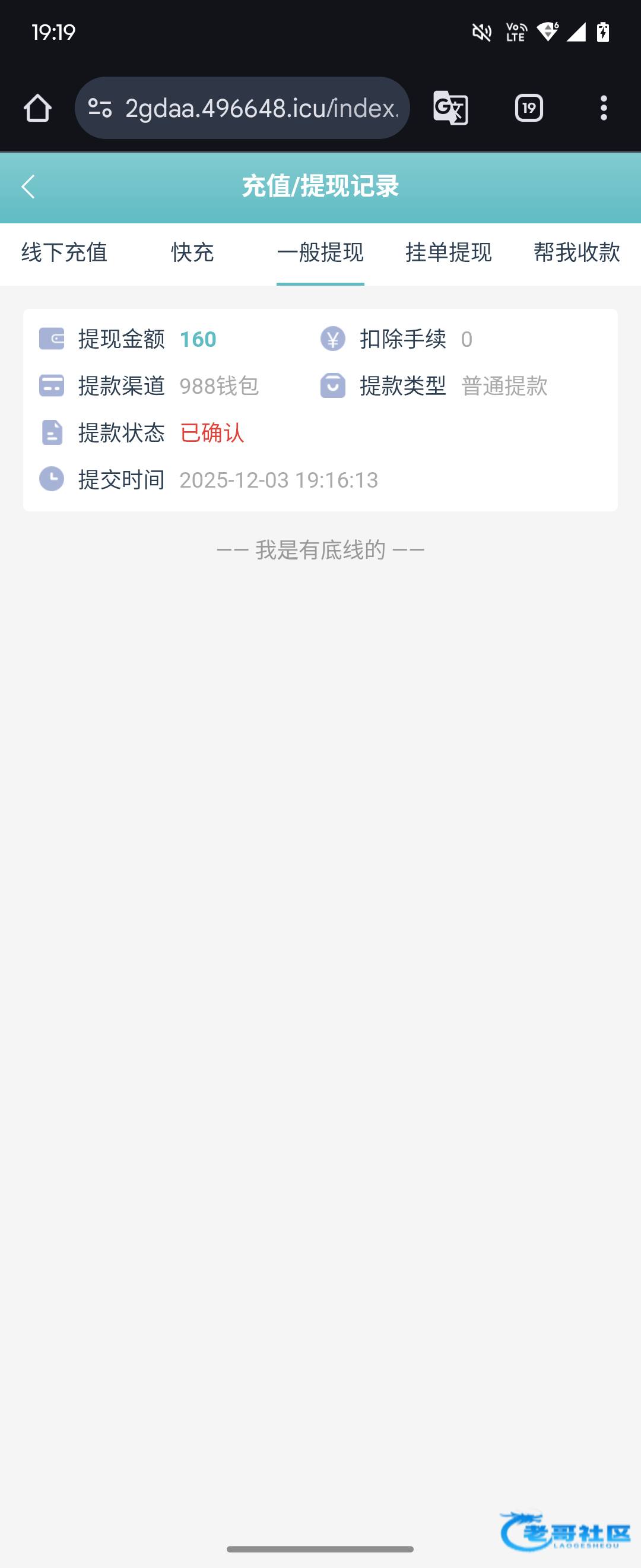Open the browser tab switcher
This screenshot has width=641, height=1568.
coord(528,108)
